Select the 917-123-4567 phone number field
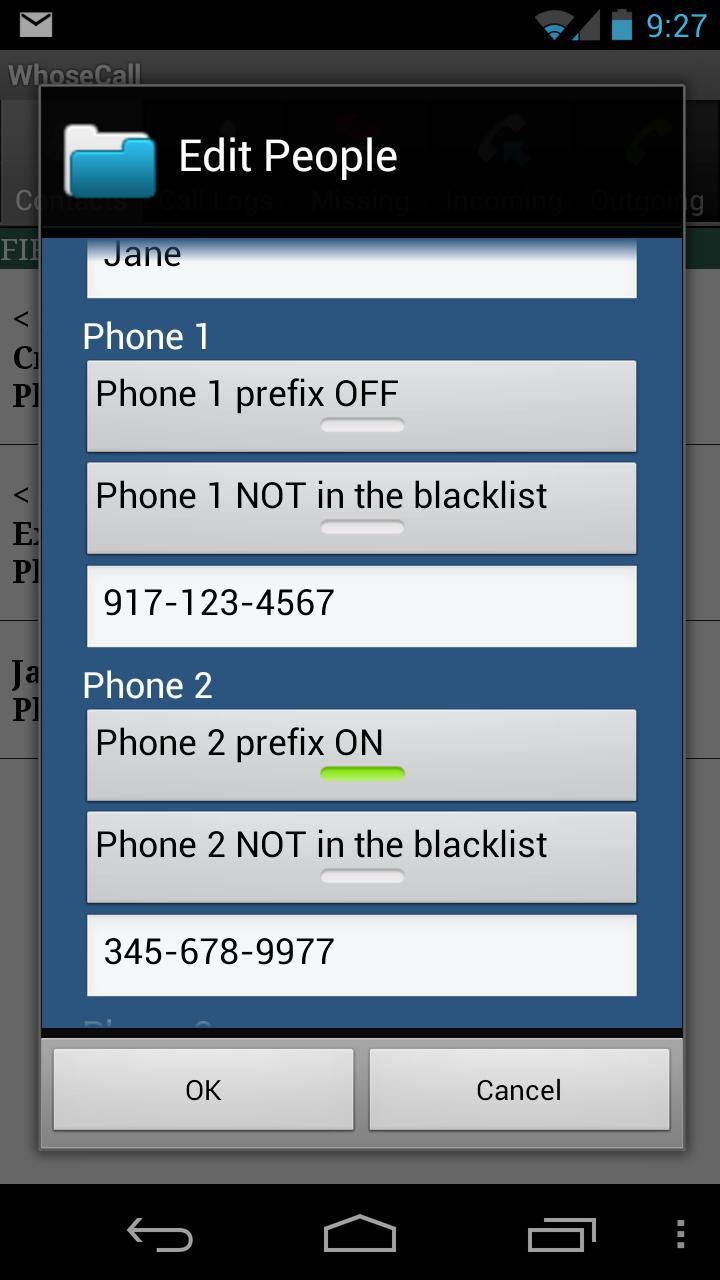 click(x=361, y=604)
